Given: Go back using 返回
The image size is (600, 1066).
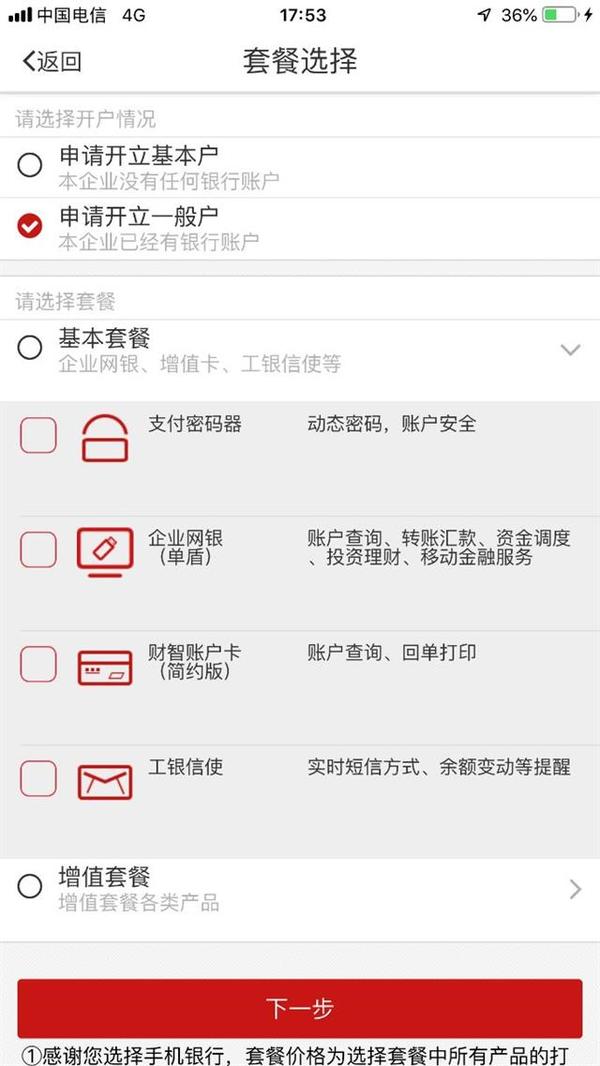Looking at the screenshot, I should click(x=52, y=61).
